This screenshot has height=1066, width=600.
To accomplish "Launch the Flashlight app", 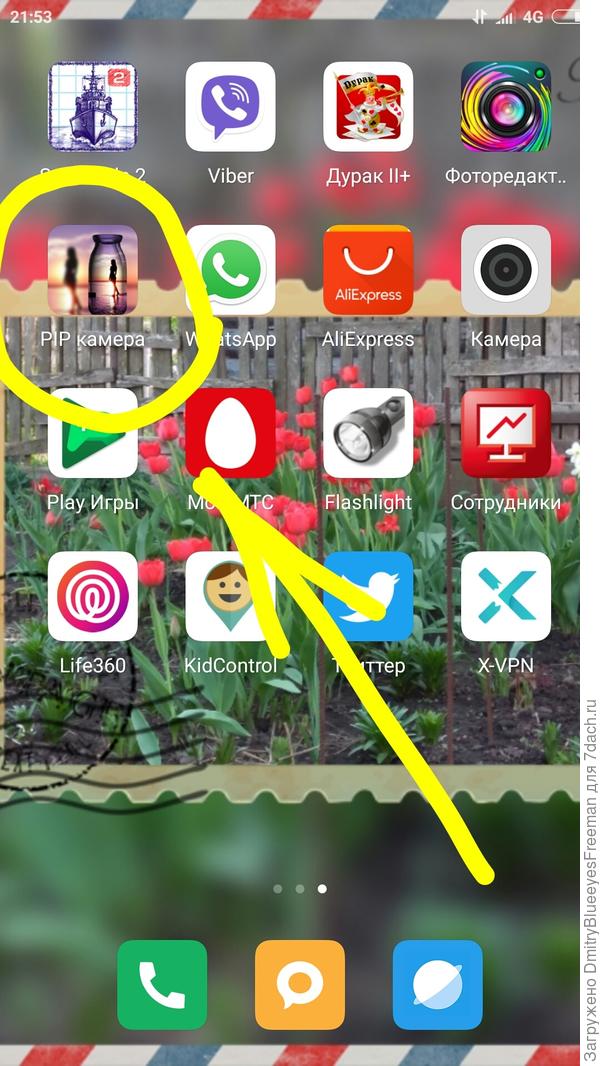I will 368,433.
